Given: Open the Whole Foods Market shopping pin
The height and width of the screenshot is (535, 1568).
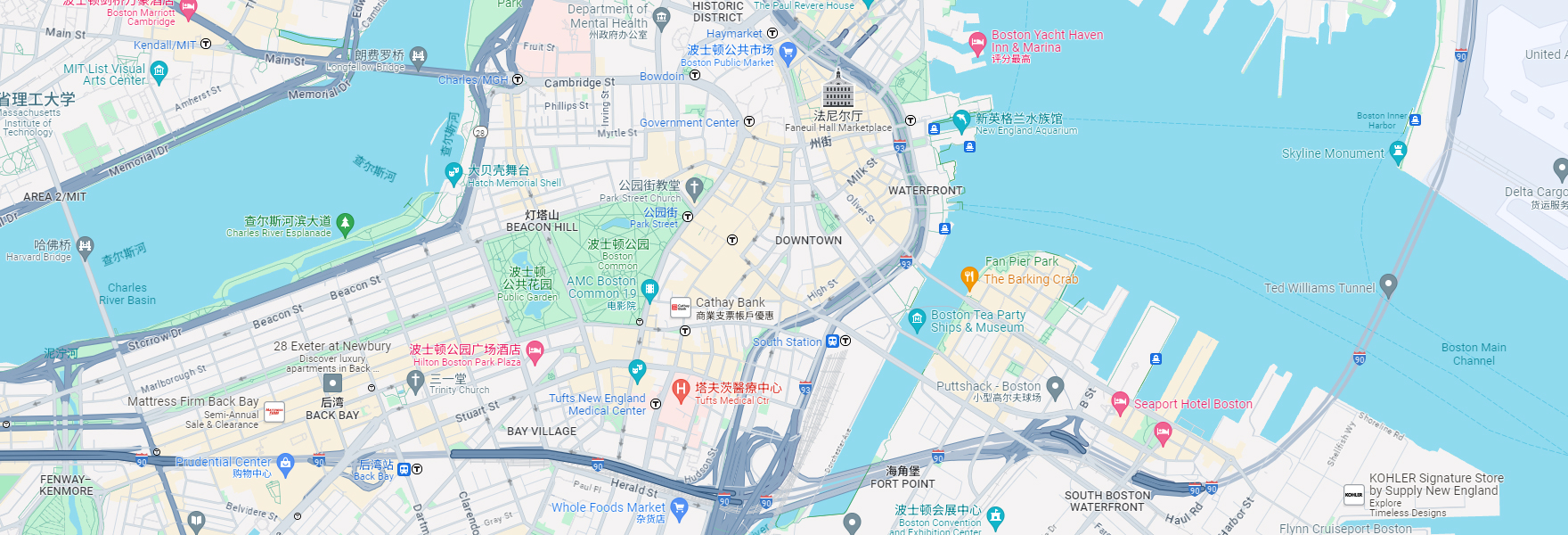Looking at the screenshot, I should (680, 509).
